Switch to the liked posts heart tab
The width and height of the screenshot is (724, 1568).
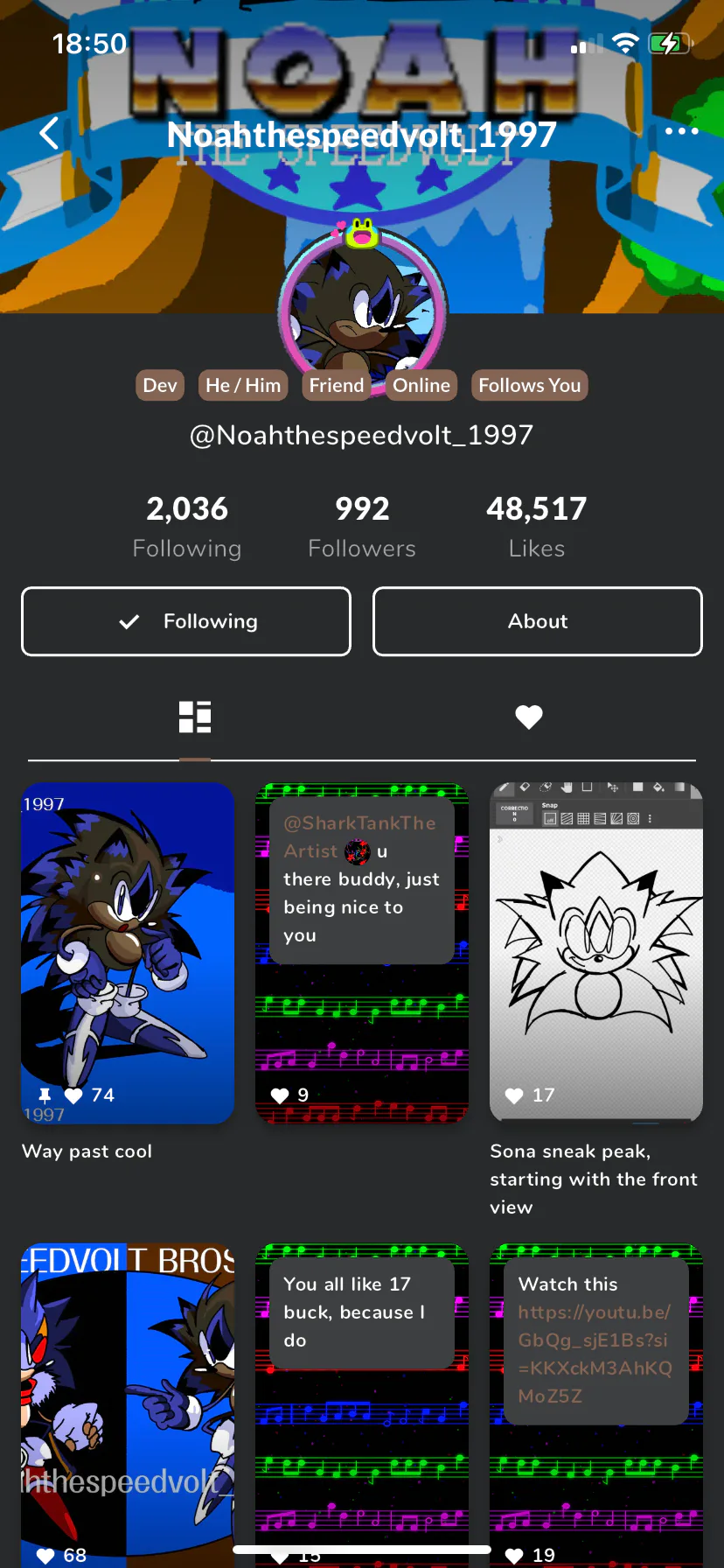529,717
